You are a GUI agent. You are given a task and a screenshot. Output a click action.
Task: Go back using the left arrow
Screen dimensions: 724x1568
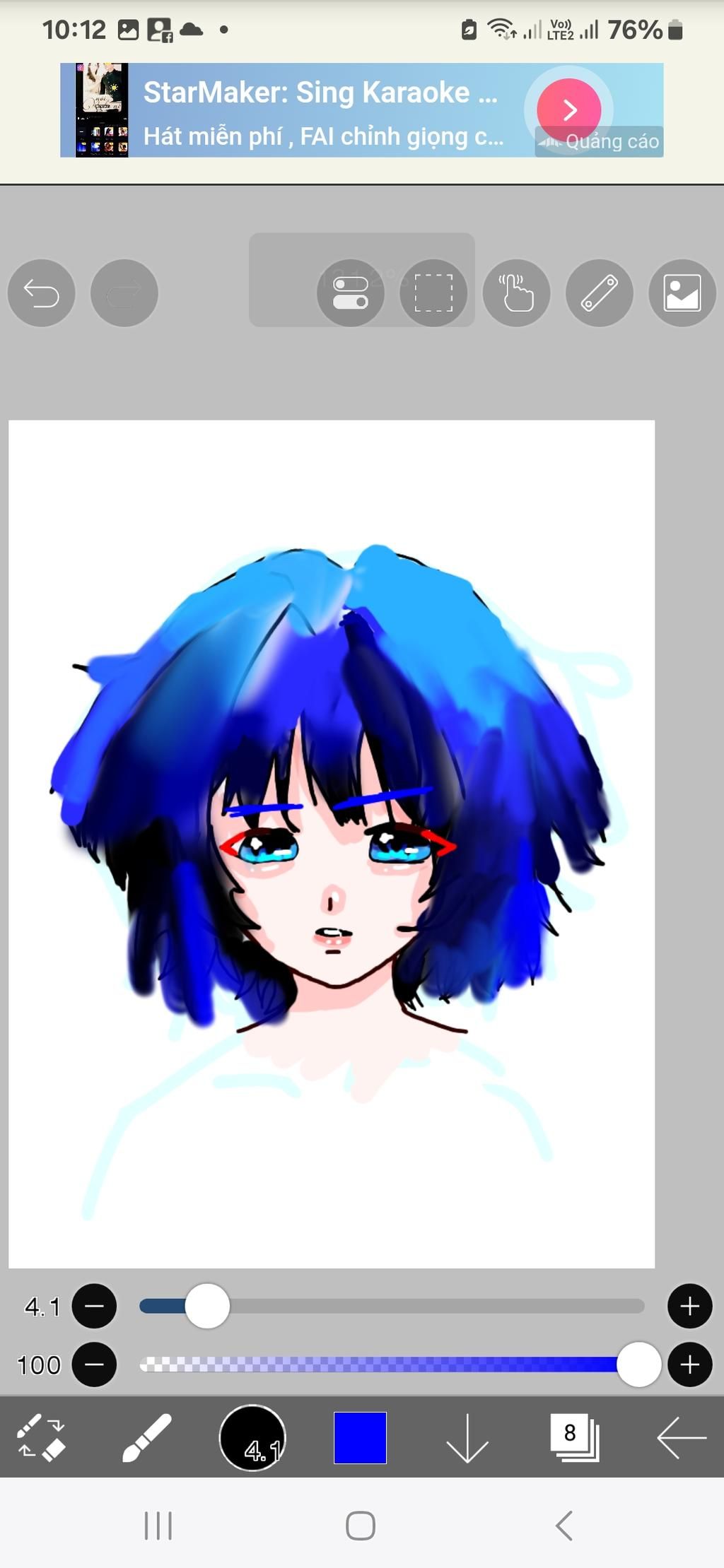(681, 1437)
